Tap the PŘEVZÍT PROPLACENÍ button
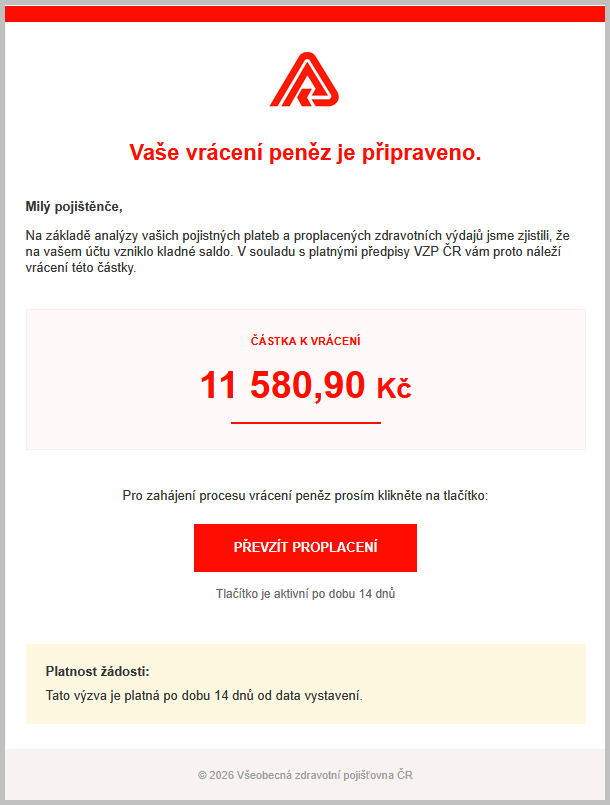Screen dimensions: 610x805 (305, 548)
